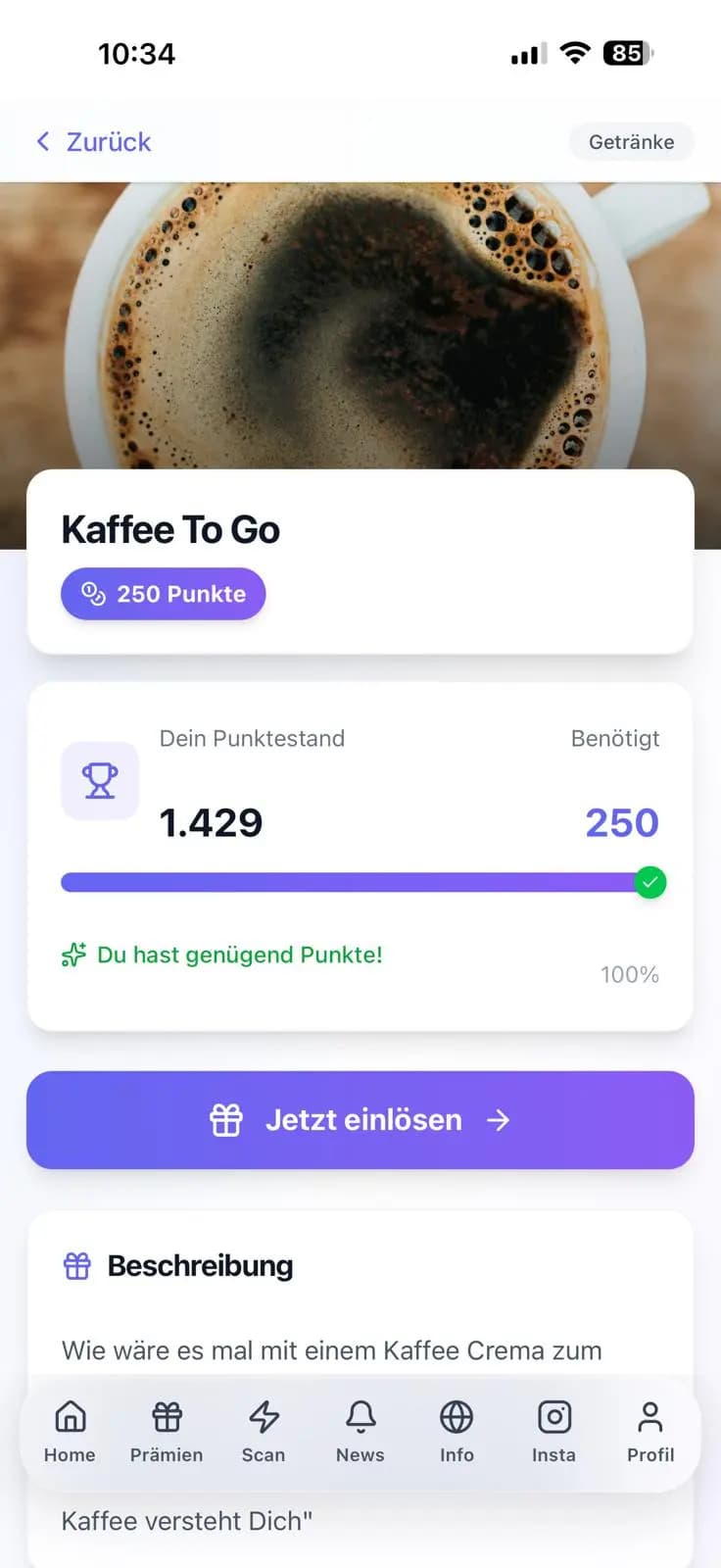This screenshot has width=721, height=1568.
Task: Click the sparkle icon beside the Punkte message
Action: (x=72, y=954)
